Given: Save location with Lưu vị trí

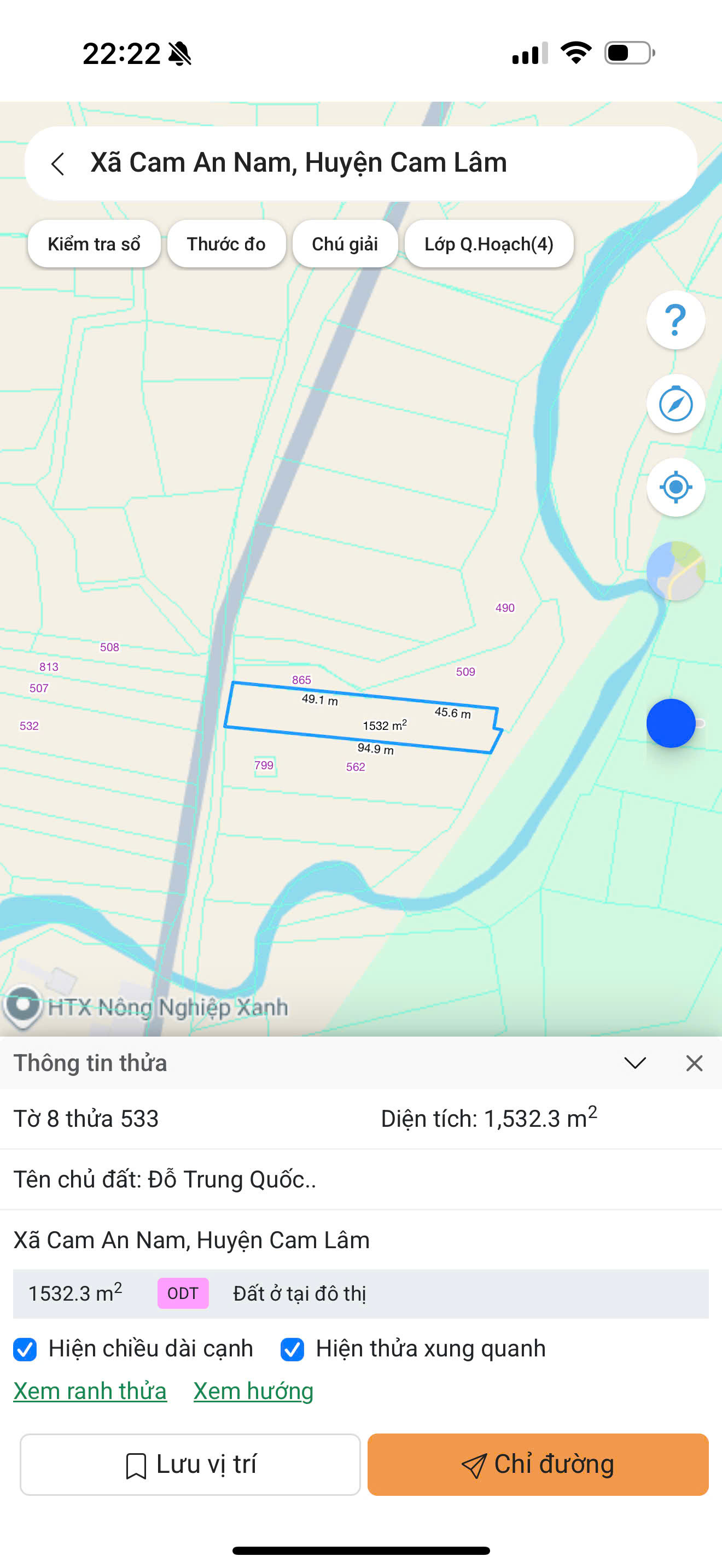Looking at the screenshot, I should coord(190,1464).
